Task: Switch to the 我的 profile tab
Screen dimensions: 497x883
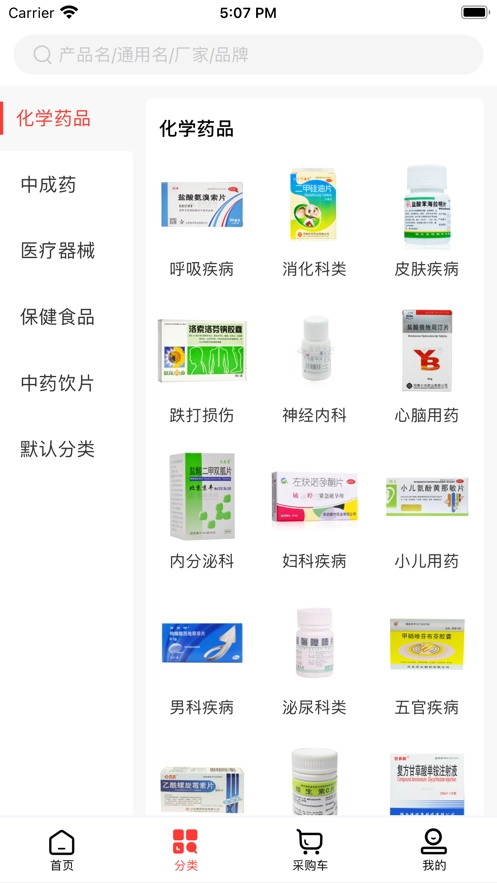Action: (434, 850)
